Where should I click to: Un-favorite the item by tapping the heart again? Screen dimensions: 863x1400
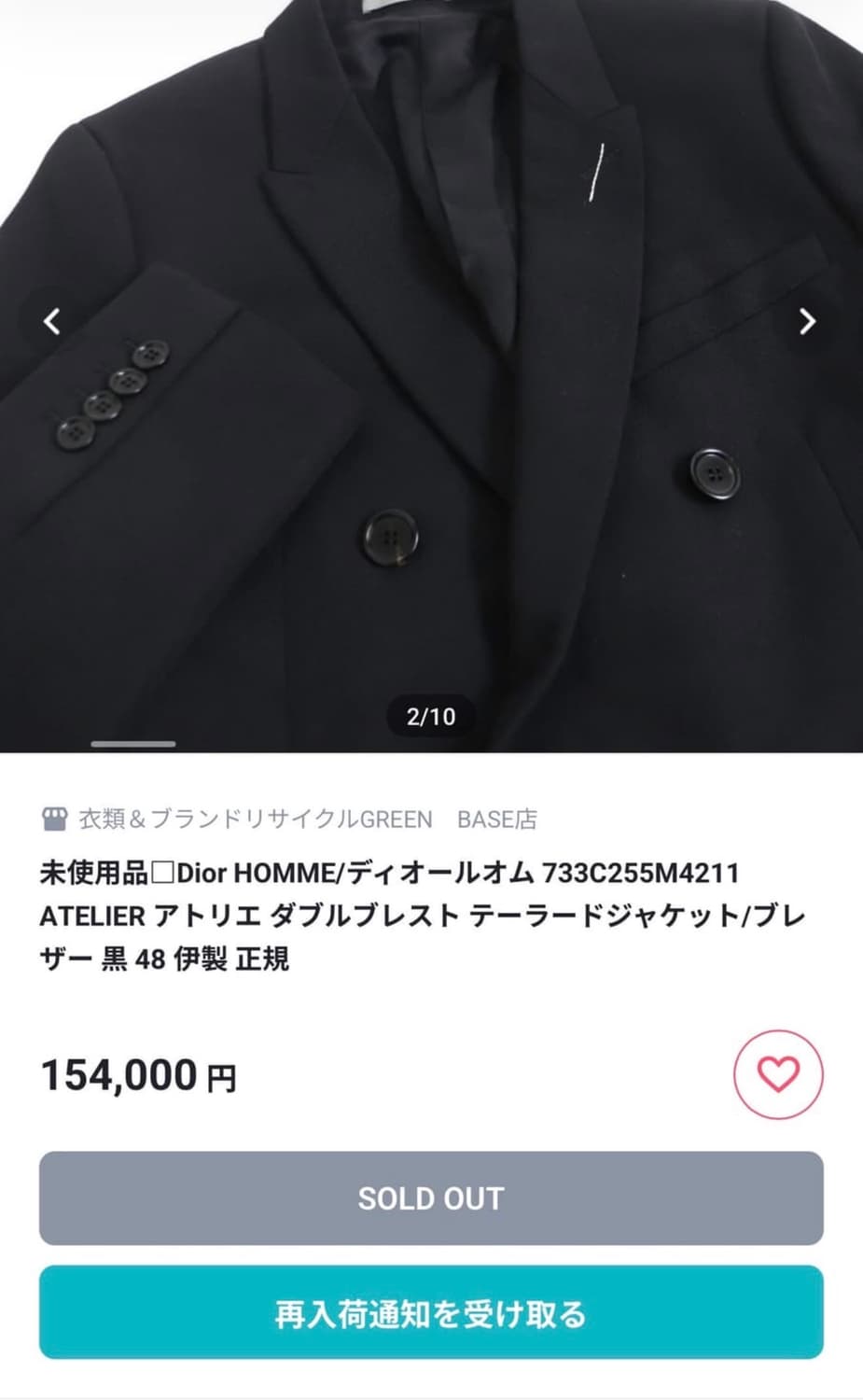click(x=776, y=1075)
